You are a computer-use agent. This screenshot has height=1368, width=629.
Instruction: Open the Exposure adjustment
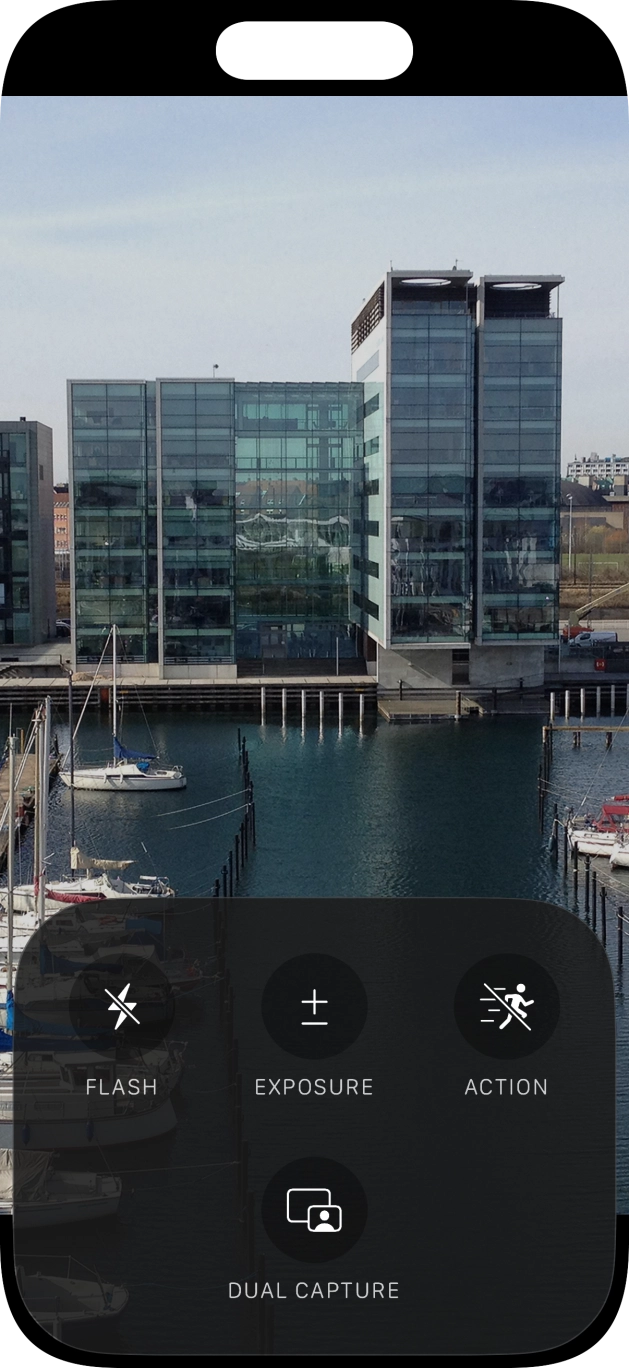(x=314, y=1006)
